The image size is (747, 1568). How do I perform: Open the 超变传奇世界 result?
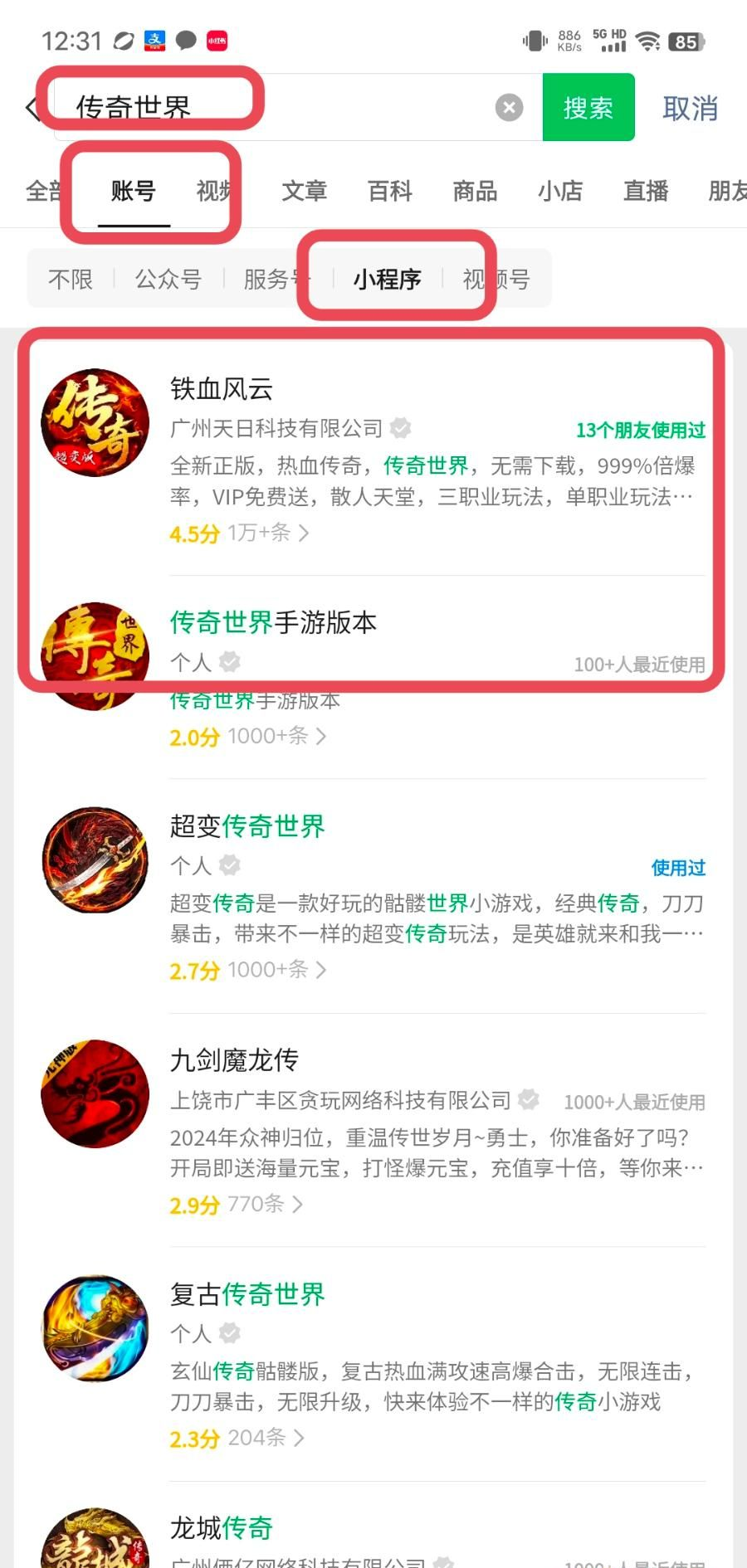coord(247,826)
